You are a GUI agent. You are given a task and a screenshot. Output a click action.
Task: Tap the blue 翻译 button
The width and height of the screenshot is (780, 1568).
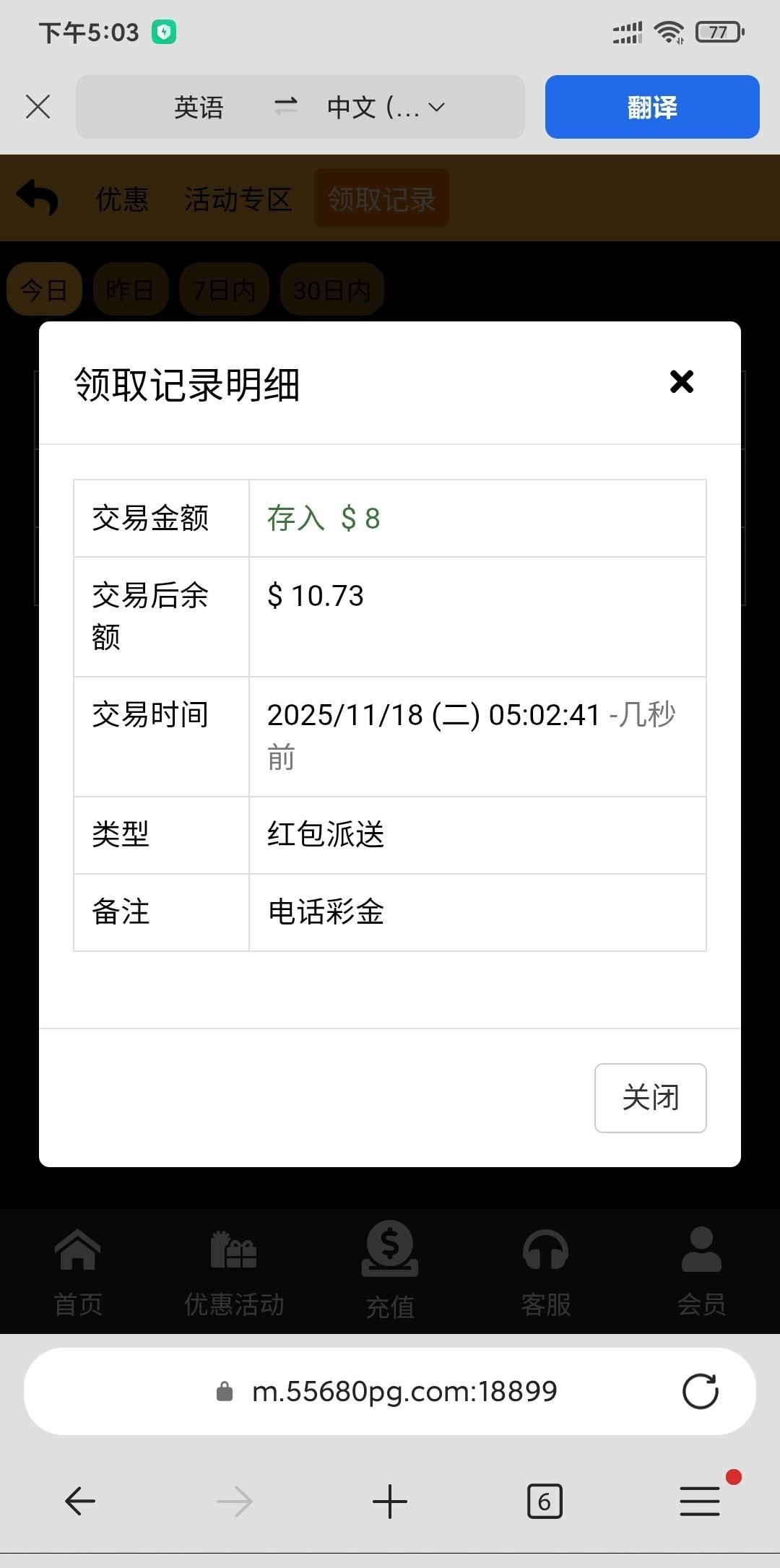[x=651, y=107]
